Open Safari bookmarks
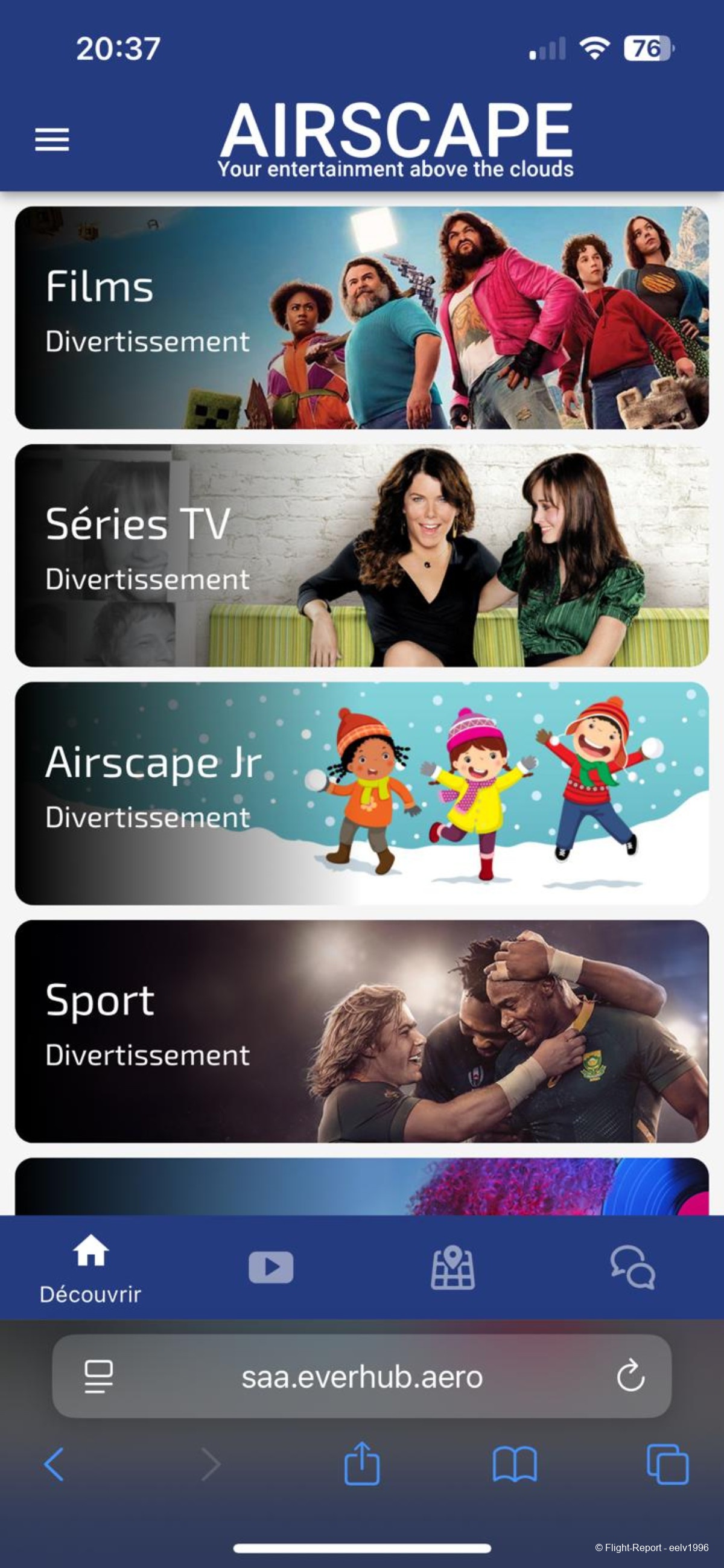 point(515,1464)
